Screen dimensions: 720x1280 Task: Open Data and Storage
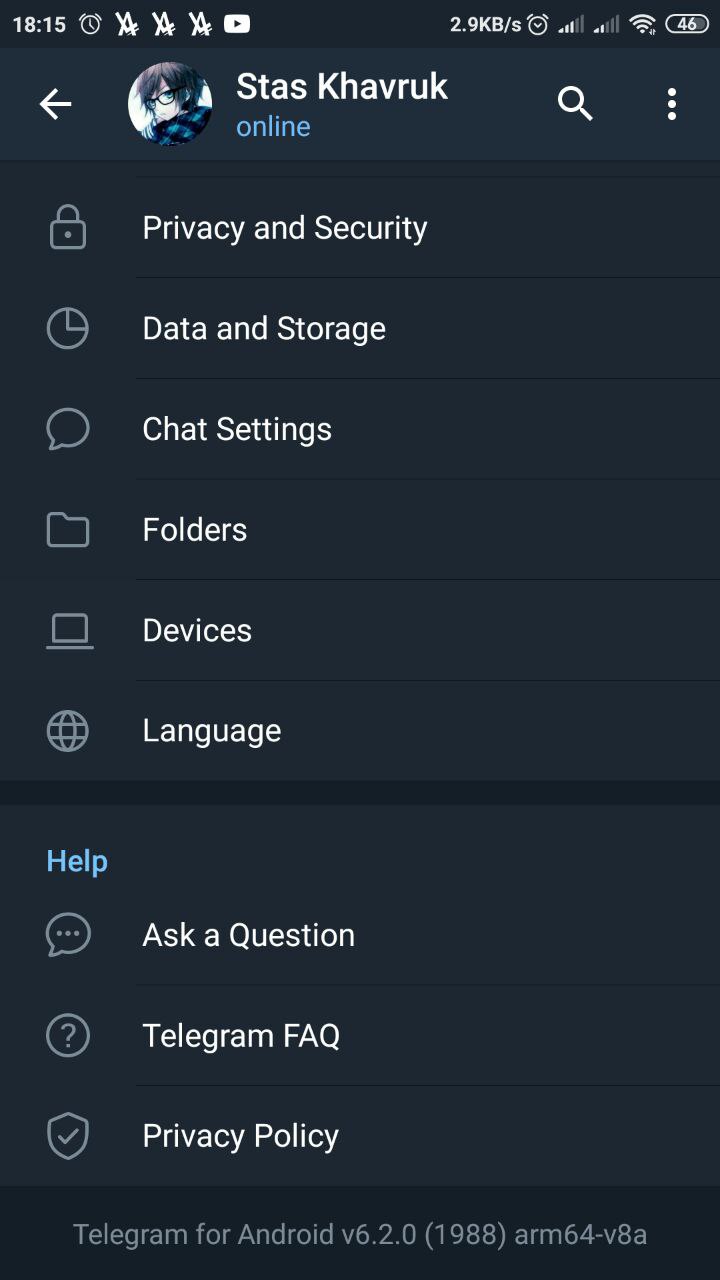click(360, 329)
